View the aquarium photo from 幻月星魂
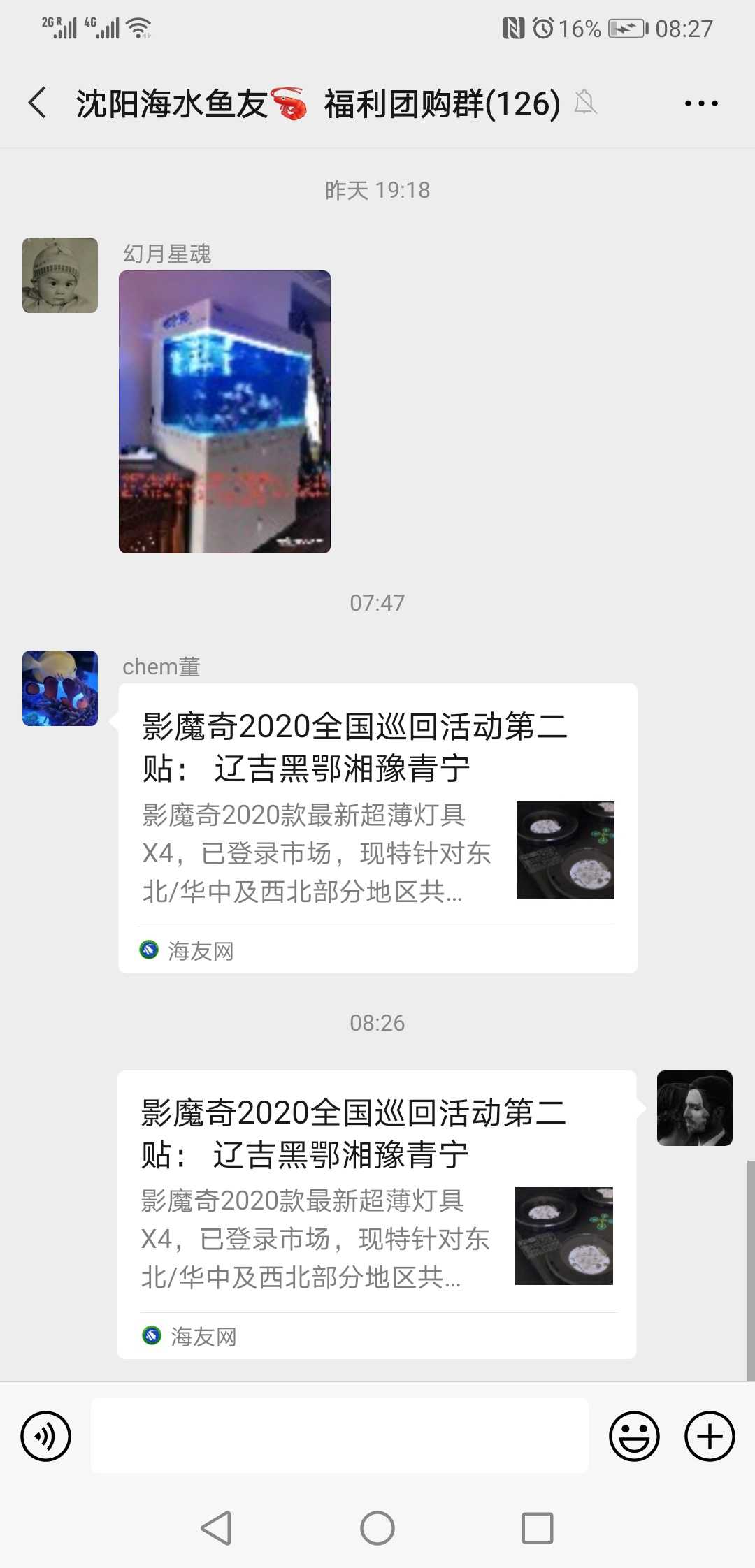The width and height of the screenshot is (755, 1568). click(224, 412)
